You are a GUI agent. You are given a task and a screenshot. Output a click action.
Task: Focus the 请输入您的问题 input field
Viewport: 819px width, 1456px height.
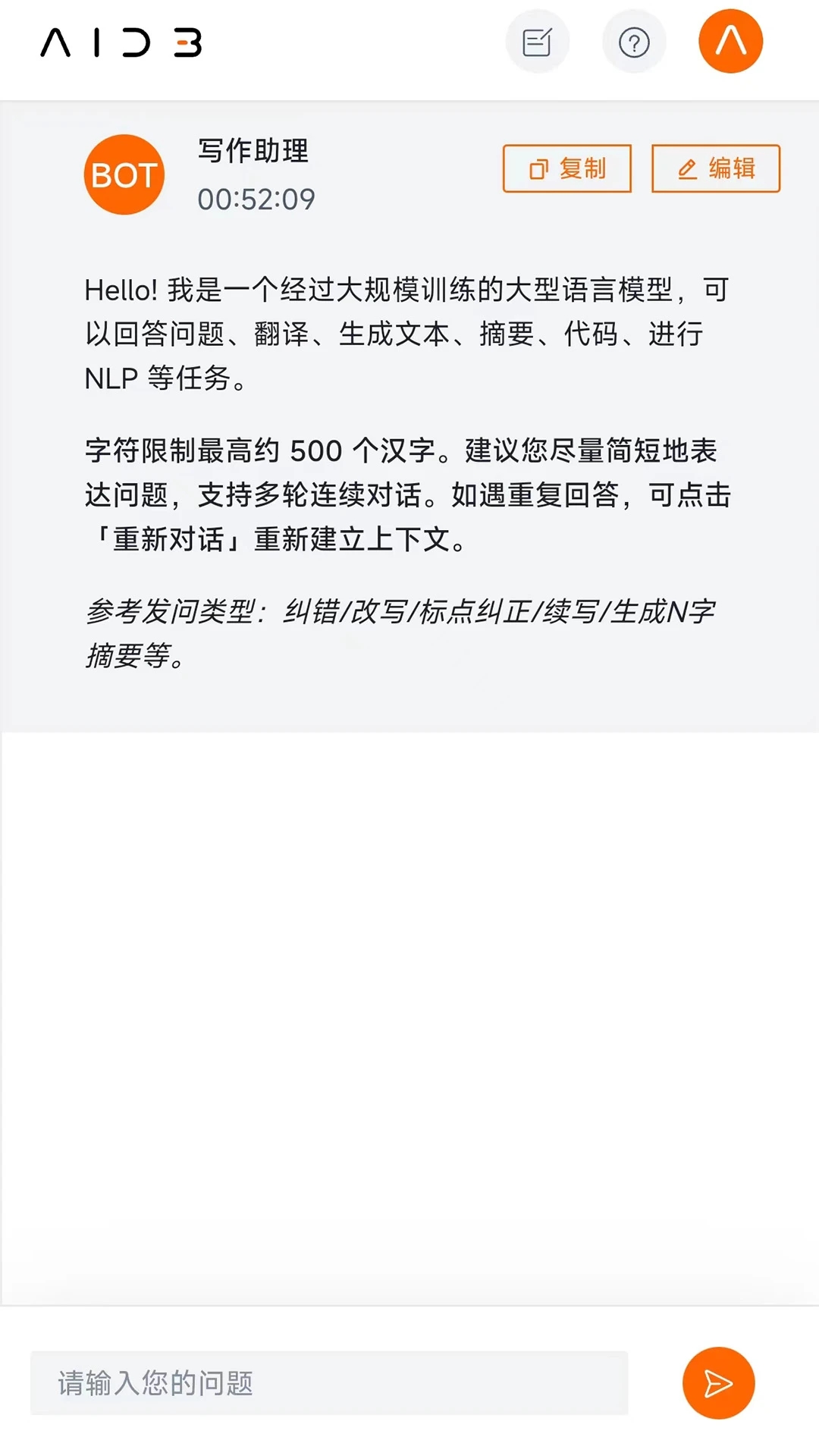(x=329, y=1382)
